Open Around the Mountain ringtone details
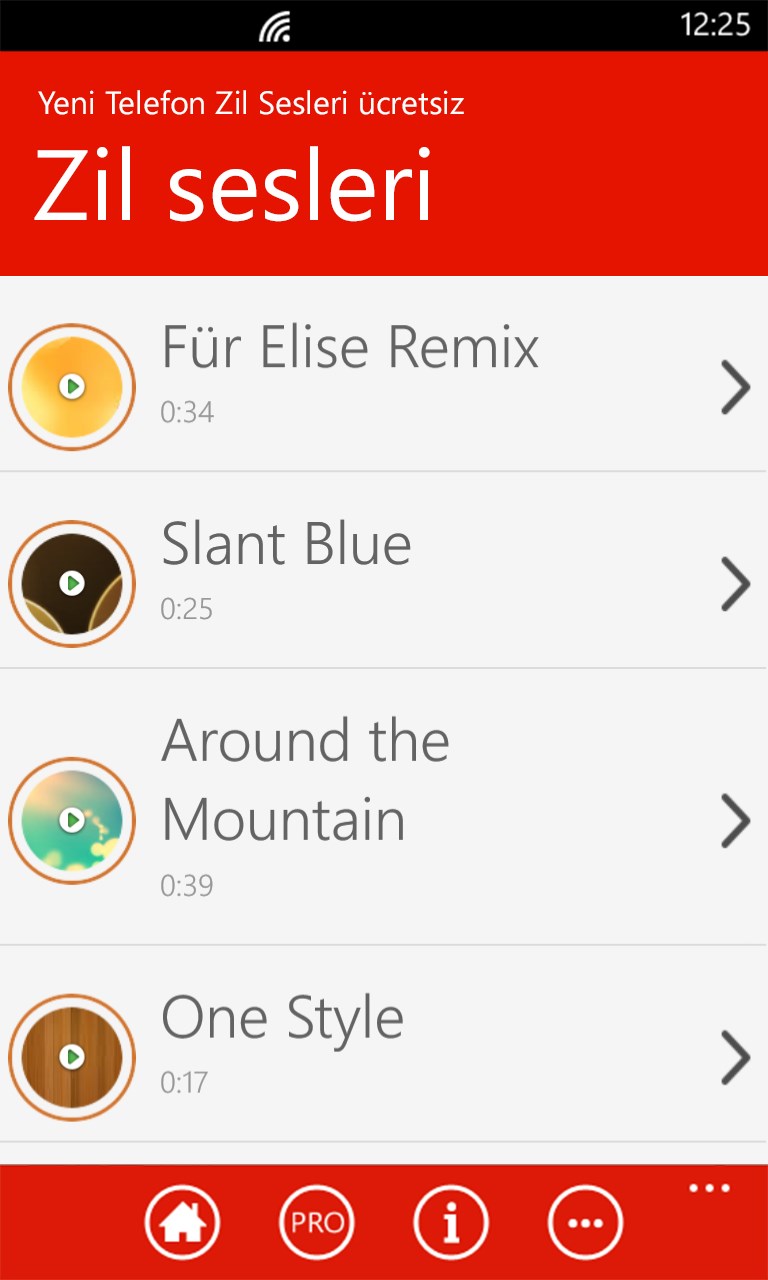 pos(735,821)
